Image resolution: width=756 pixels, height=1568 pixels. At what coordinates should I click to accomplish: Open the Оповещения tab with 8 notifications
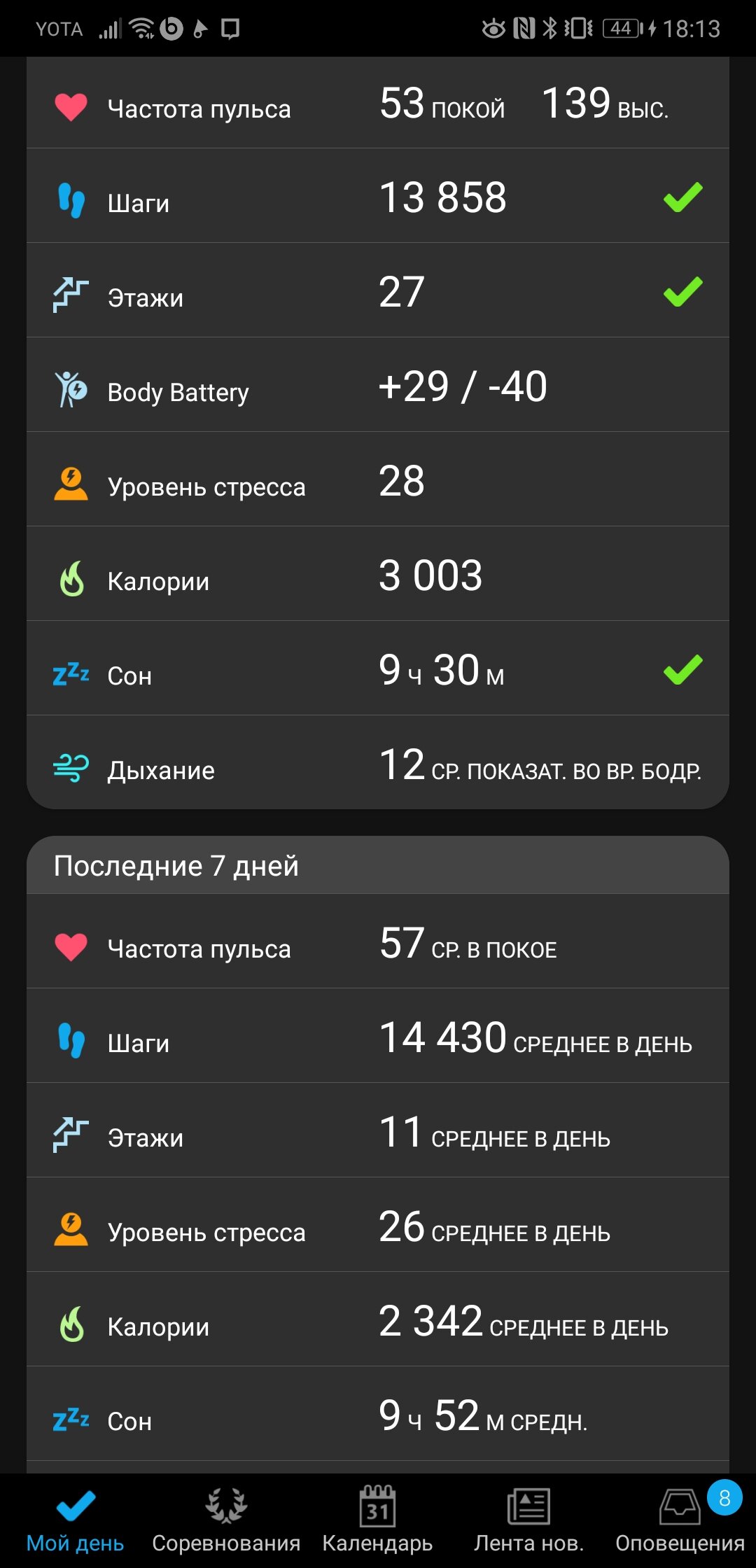(x=680, y=1520)
